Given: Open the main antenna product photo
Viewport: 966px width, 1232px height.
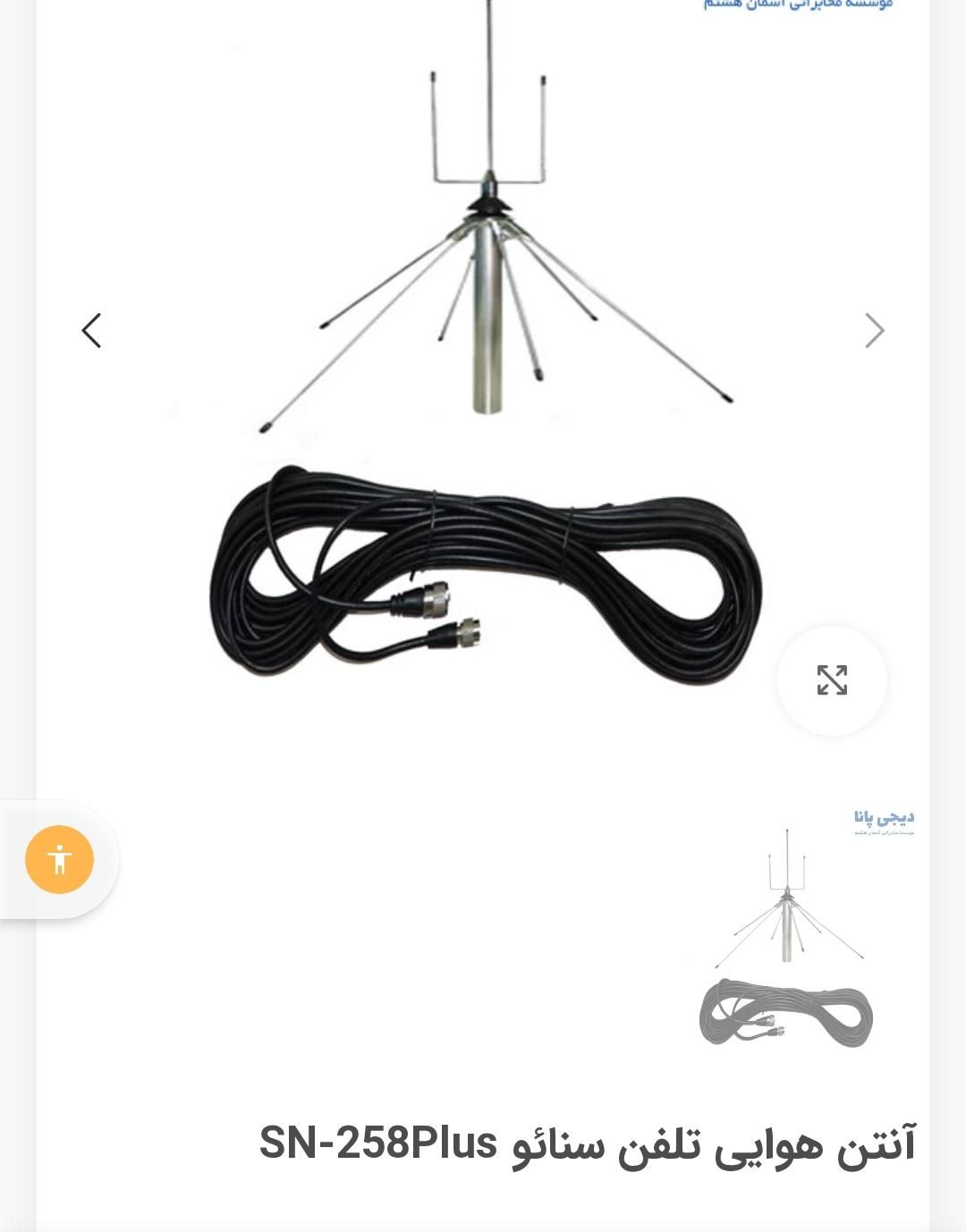Looking at the screenshot, I should point(487,358).
